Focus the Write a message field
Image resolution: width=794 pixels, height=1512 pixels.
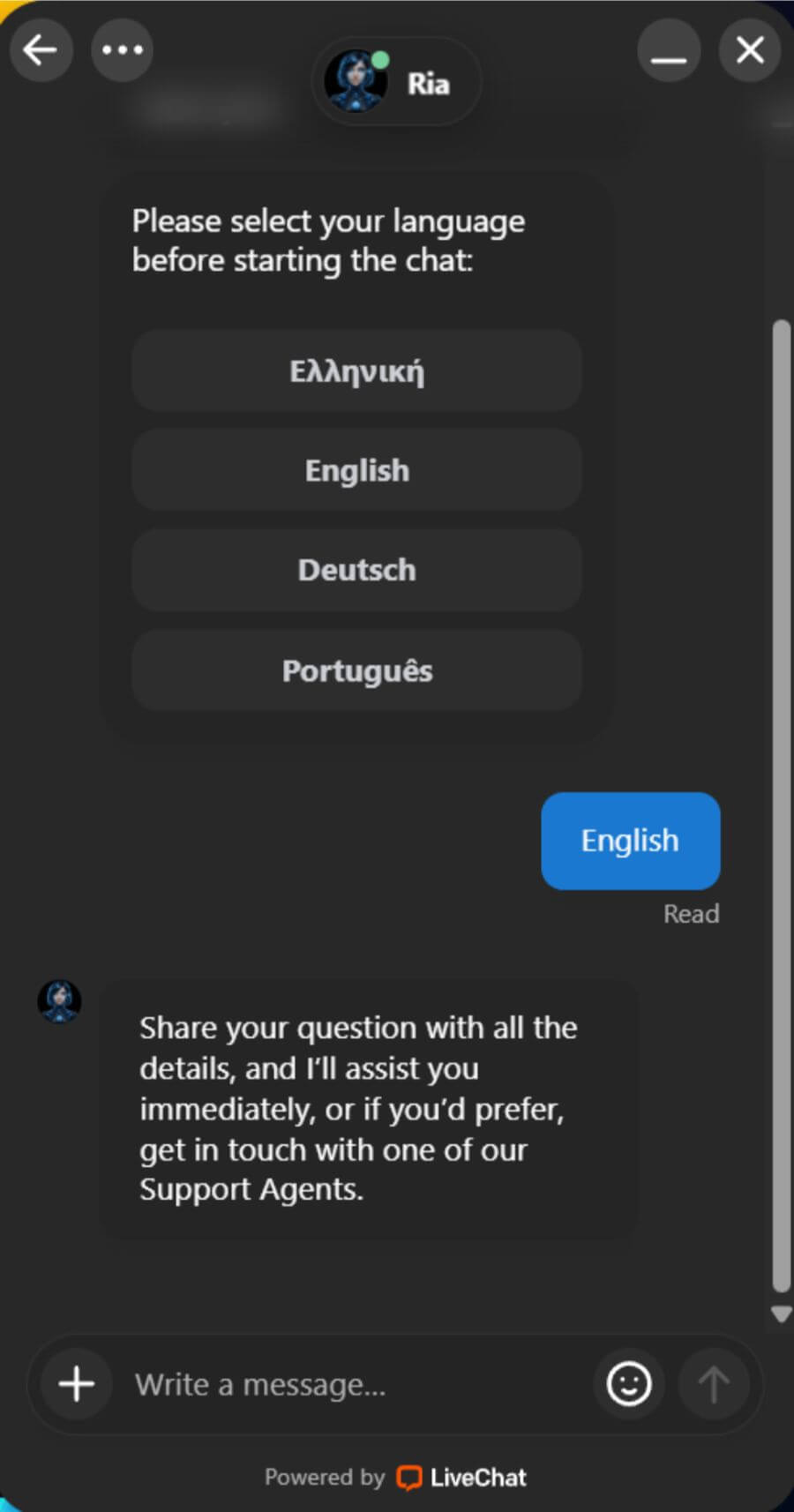[x=353, y=1384]
